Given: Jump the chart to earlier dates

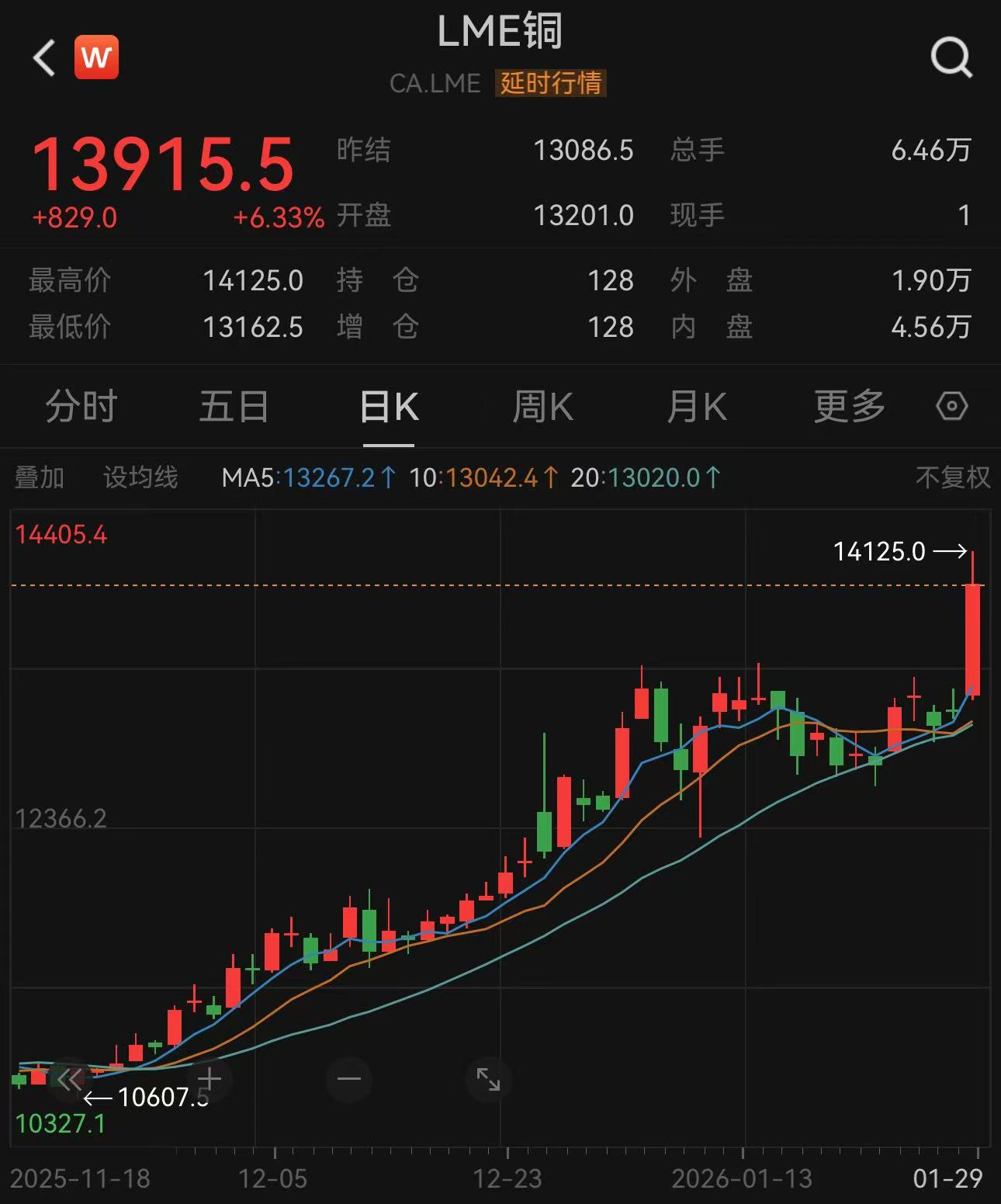Looking at the screenshot, I should coord(69,1079).
